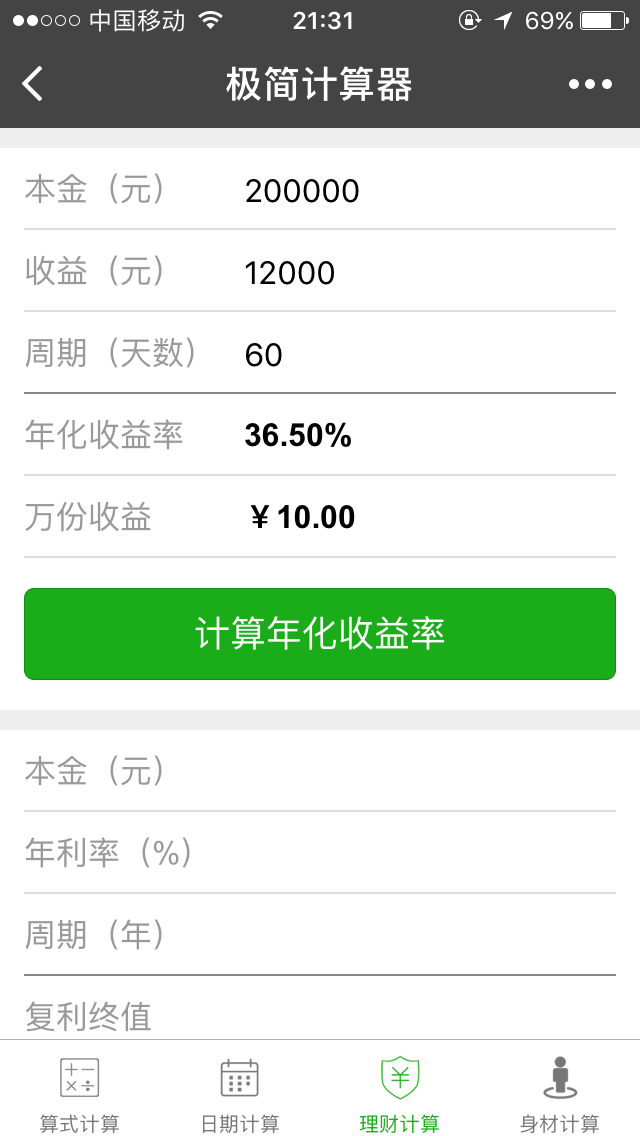Go back using the top-left arrow

[x=33, y=84]
